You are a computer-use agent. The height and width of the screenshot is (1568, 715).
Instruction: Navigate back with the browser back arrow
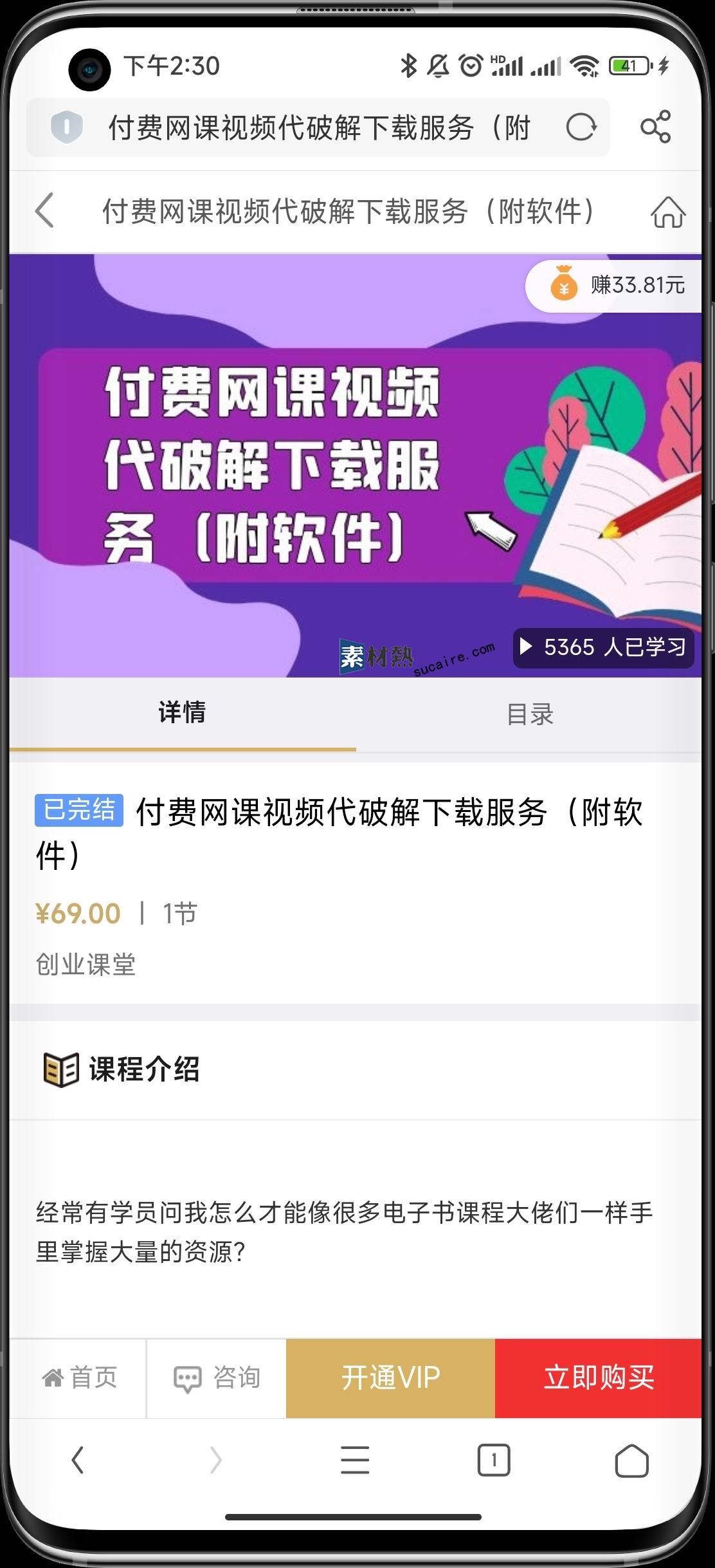pos(78,1460)
